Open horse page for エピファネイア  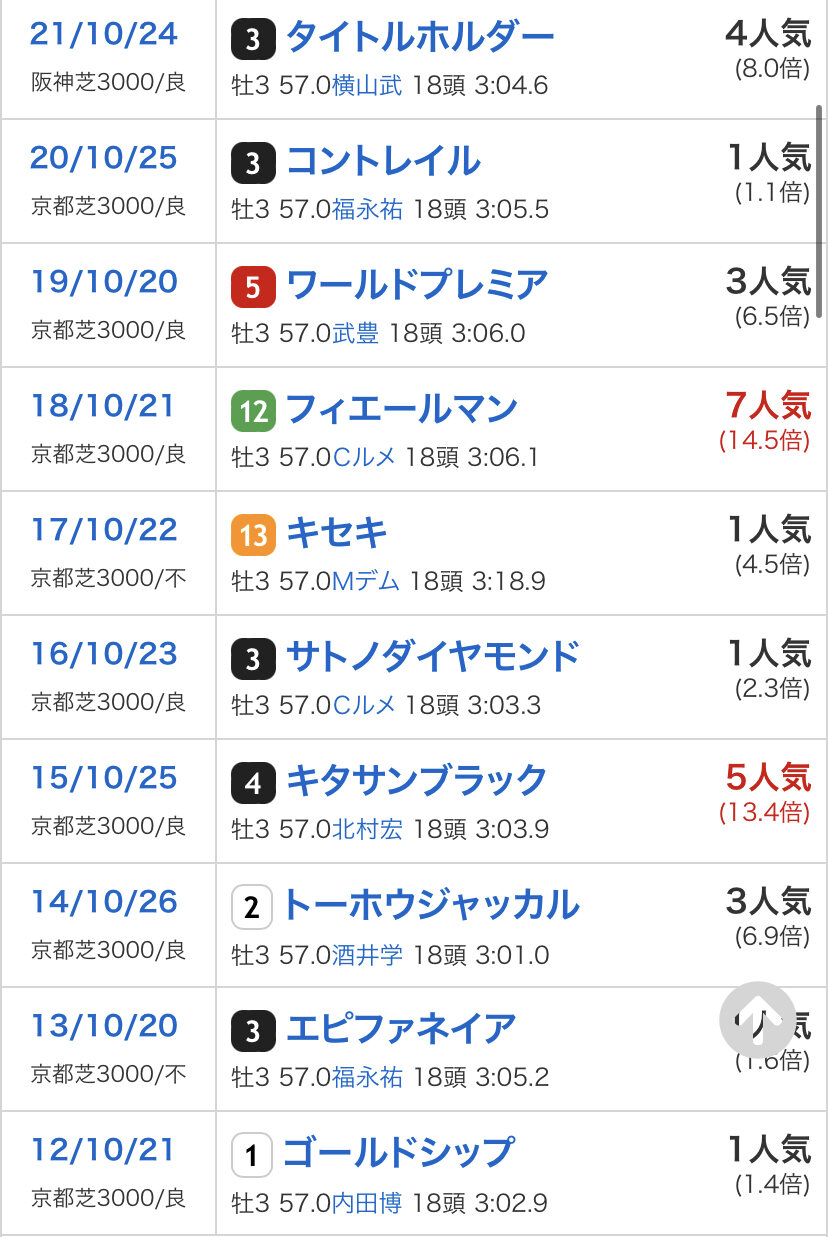tap(401, 1030)
